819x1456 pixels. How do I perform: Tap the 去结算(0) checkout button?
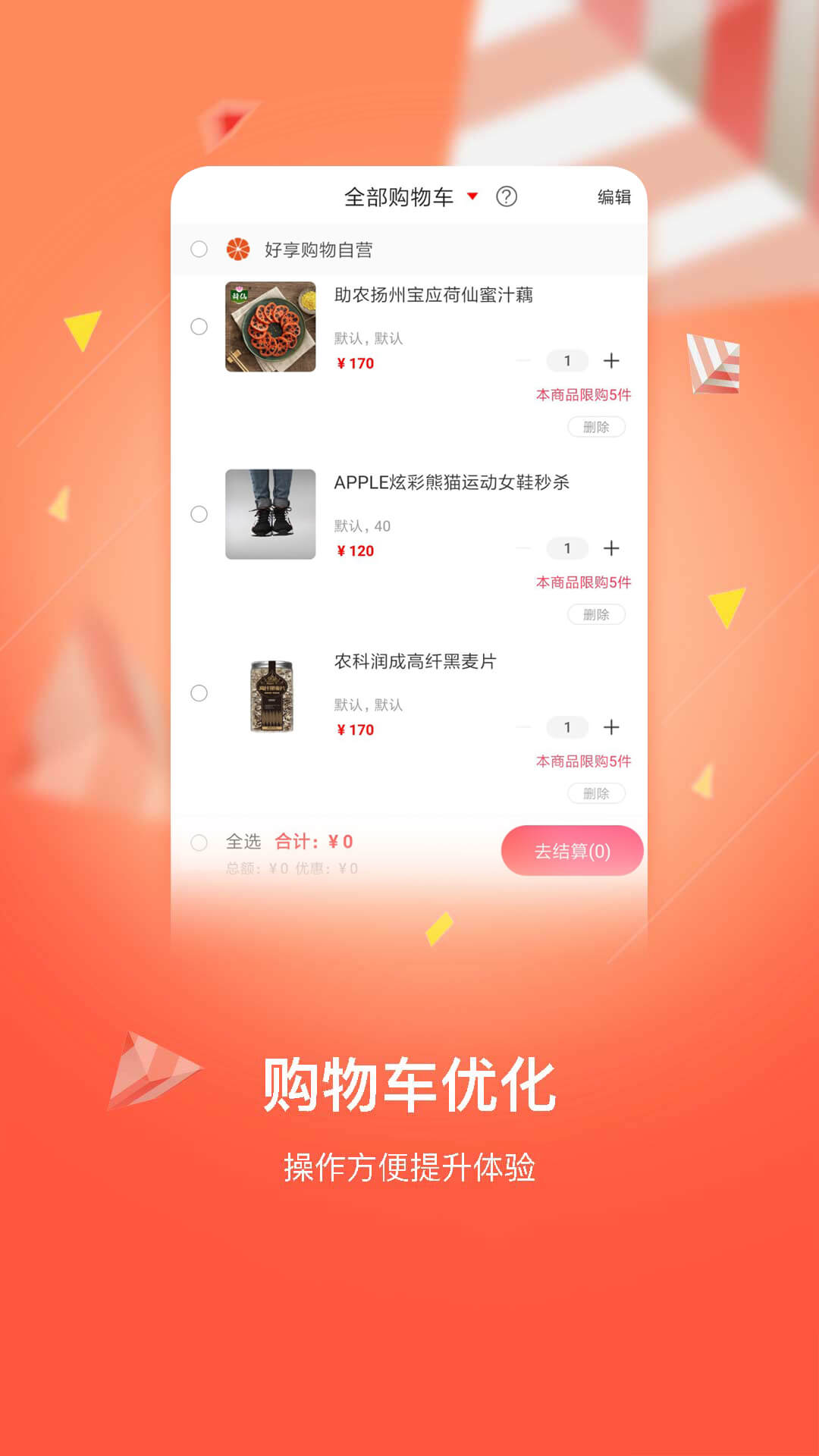[x=573, y=851]
